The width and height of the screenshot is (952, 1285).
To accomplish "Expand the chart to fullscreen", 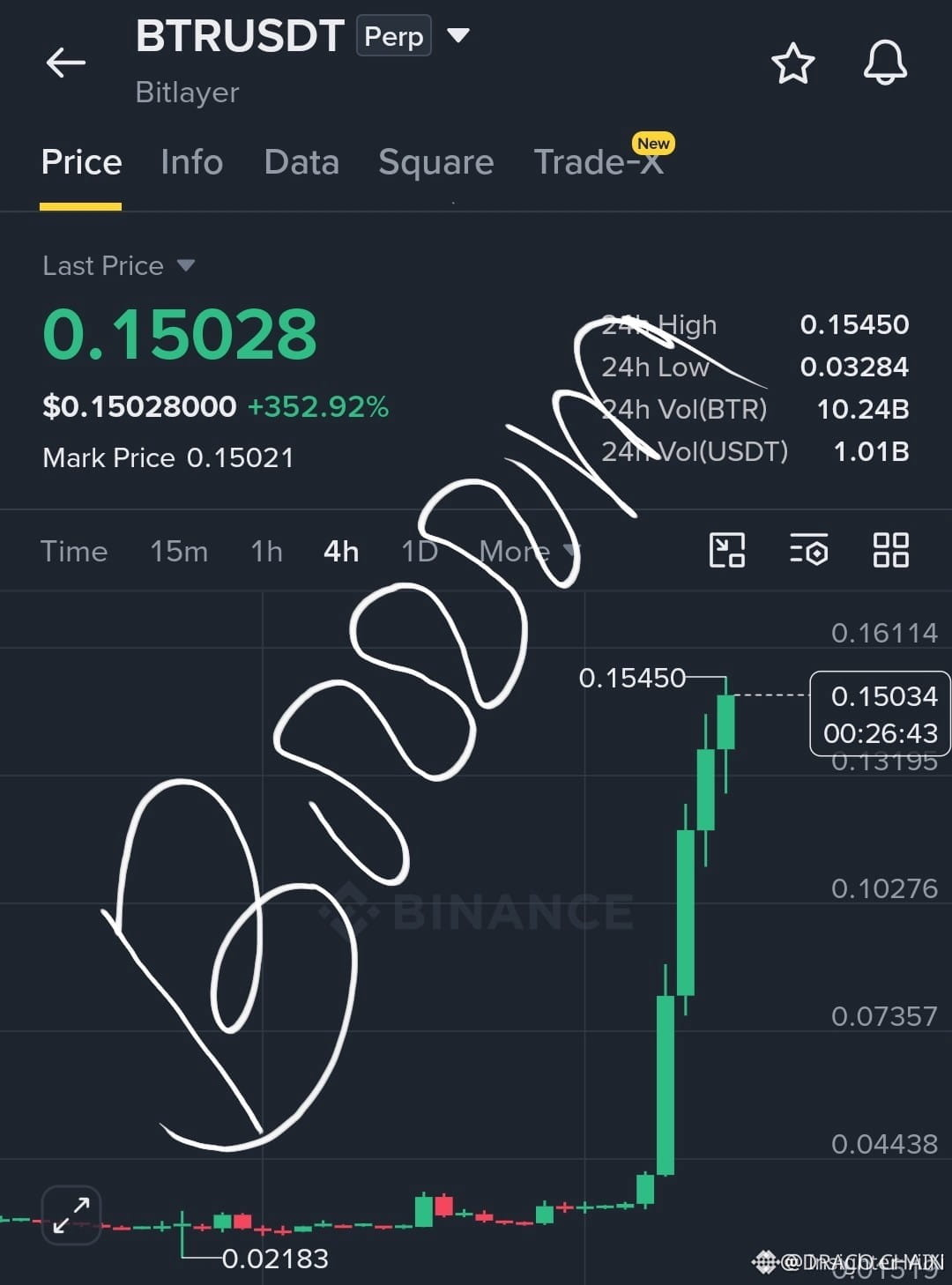I will click(71, 1215).
